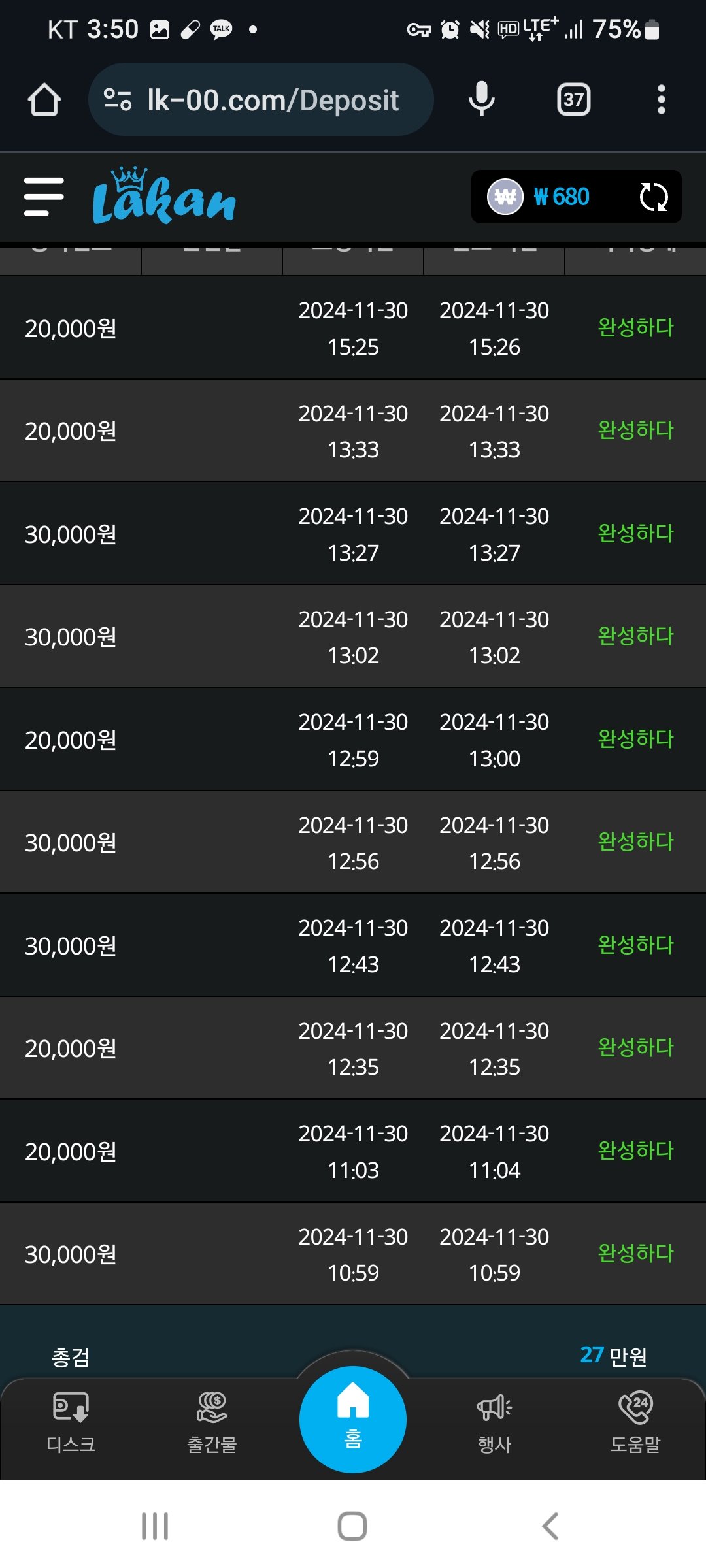Switch to the 출간물 tab
706x1568 pixels.
point(212,1419)
